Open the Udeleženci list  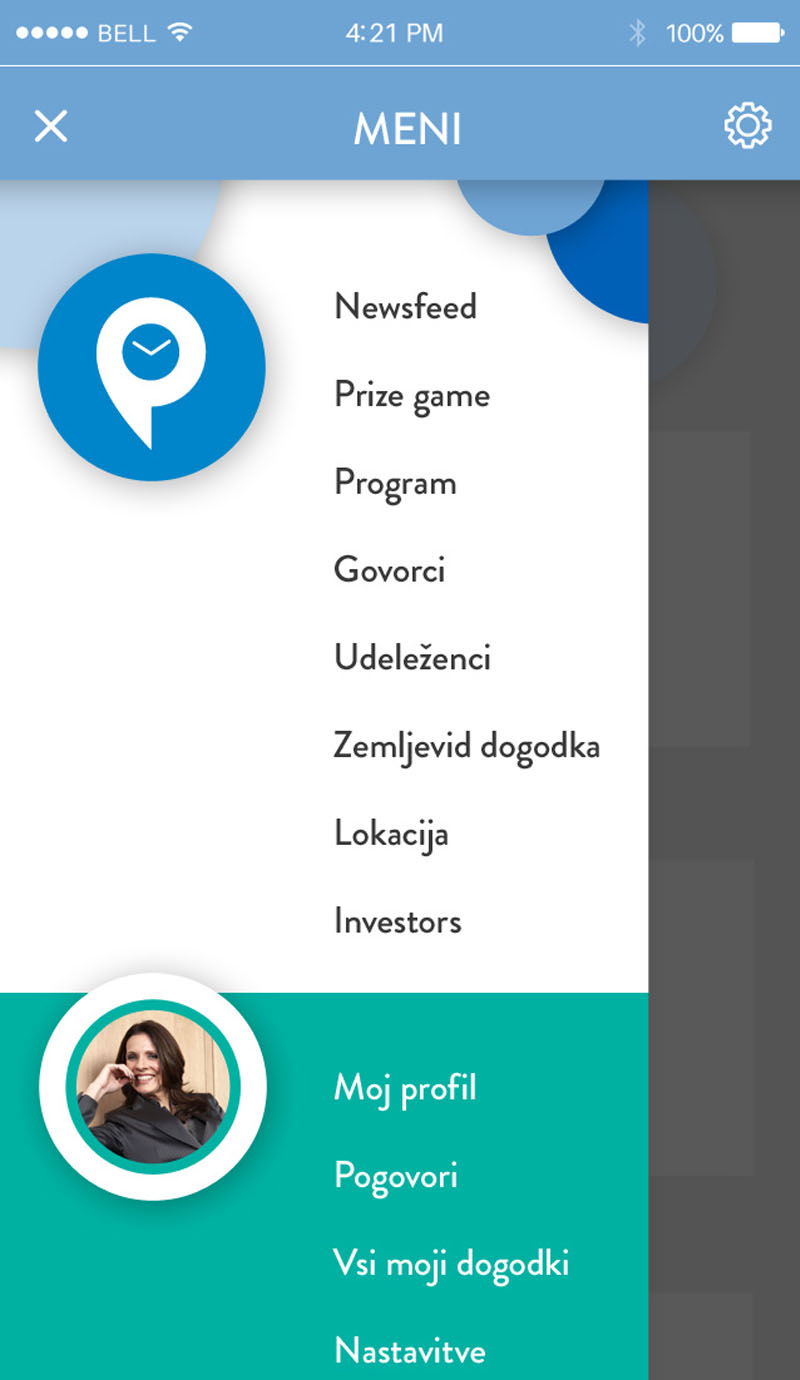click(x=412, y=658)
